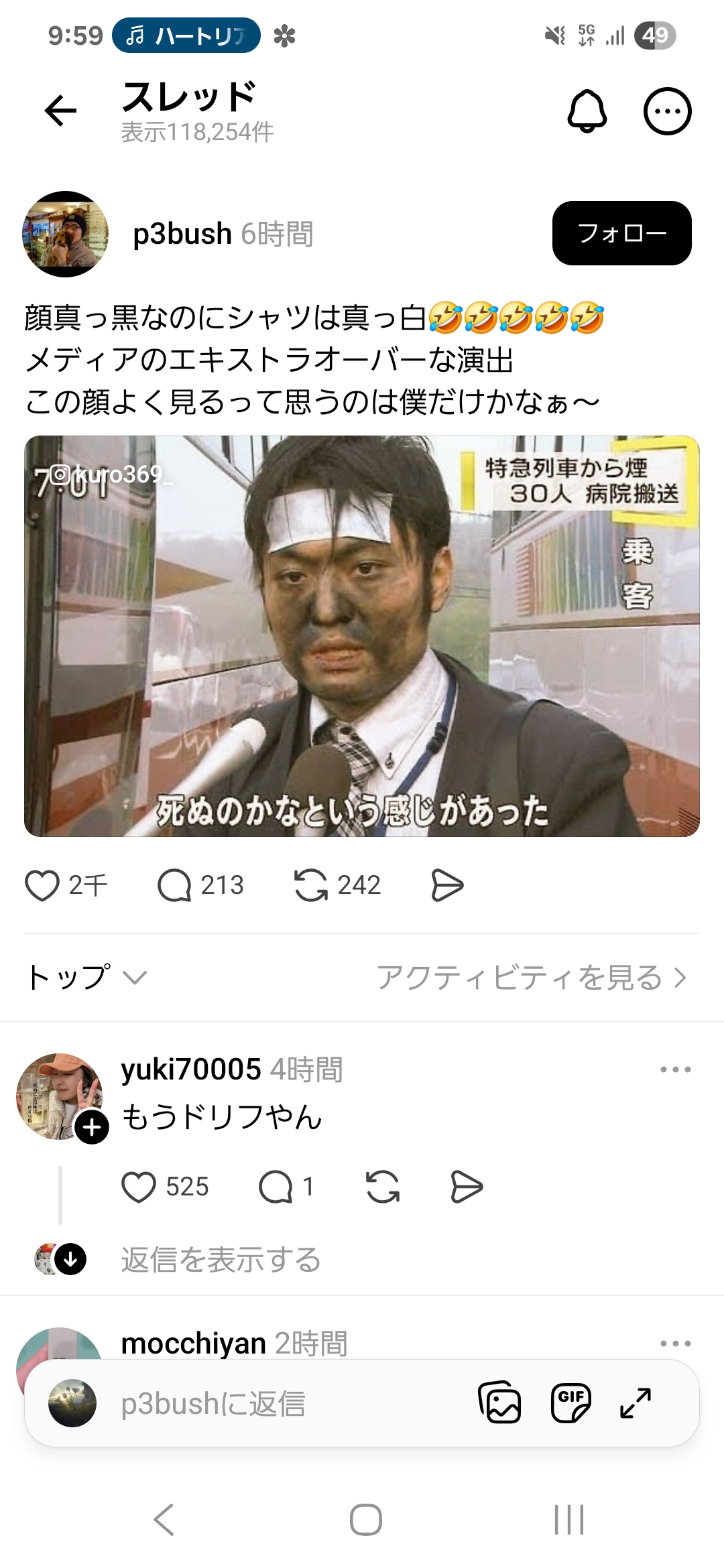Repost yuki70005's reply

pyautogui.click(x=383, y=1187)
